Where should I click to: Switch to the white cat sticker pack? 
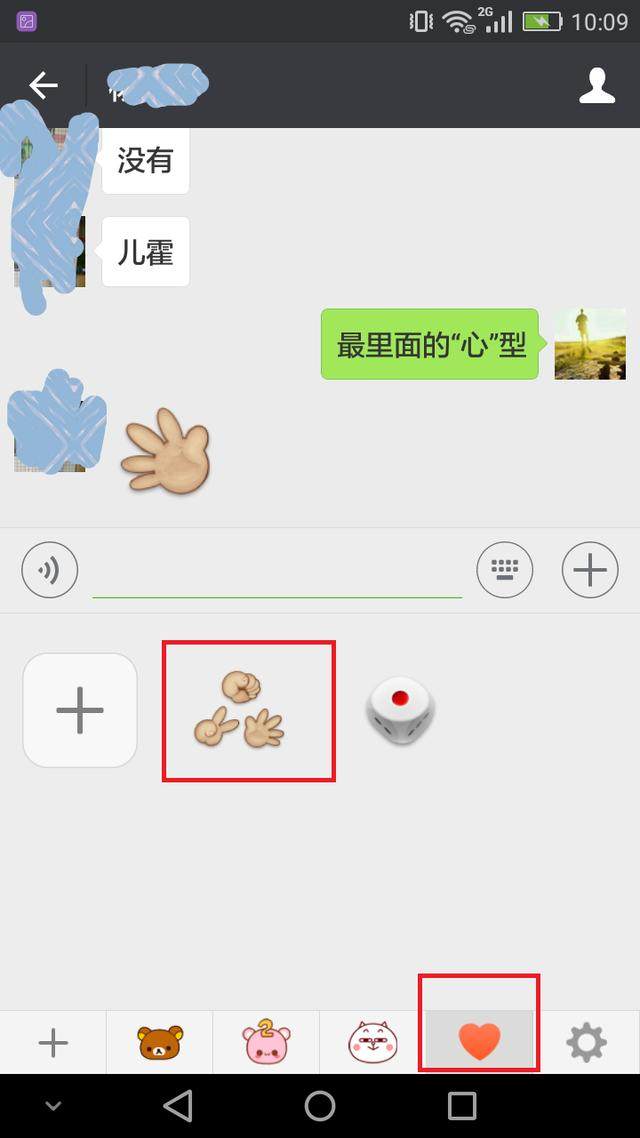pyautogui.click(x=372, y=1043)
